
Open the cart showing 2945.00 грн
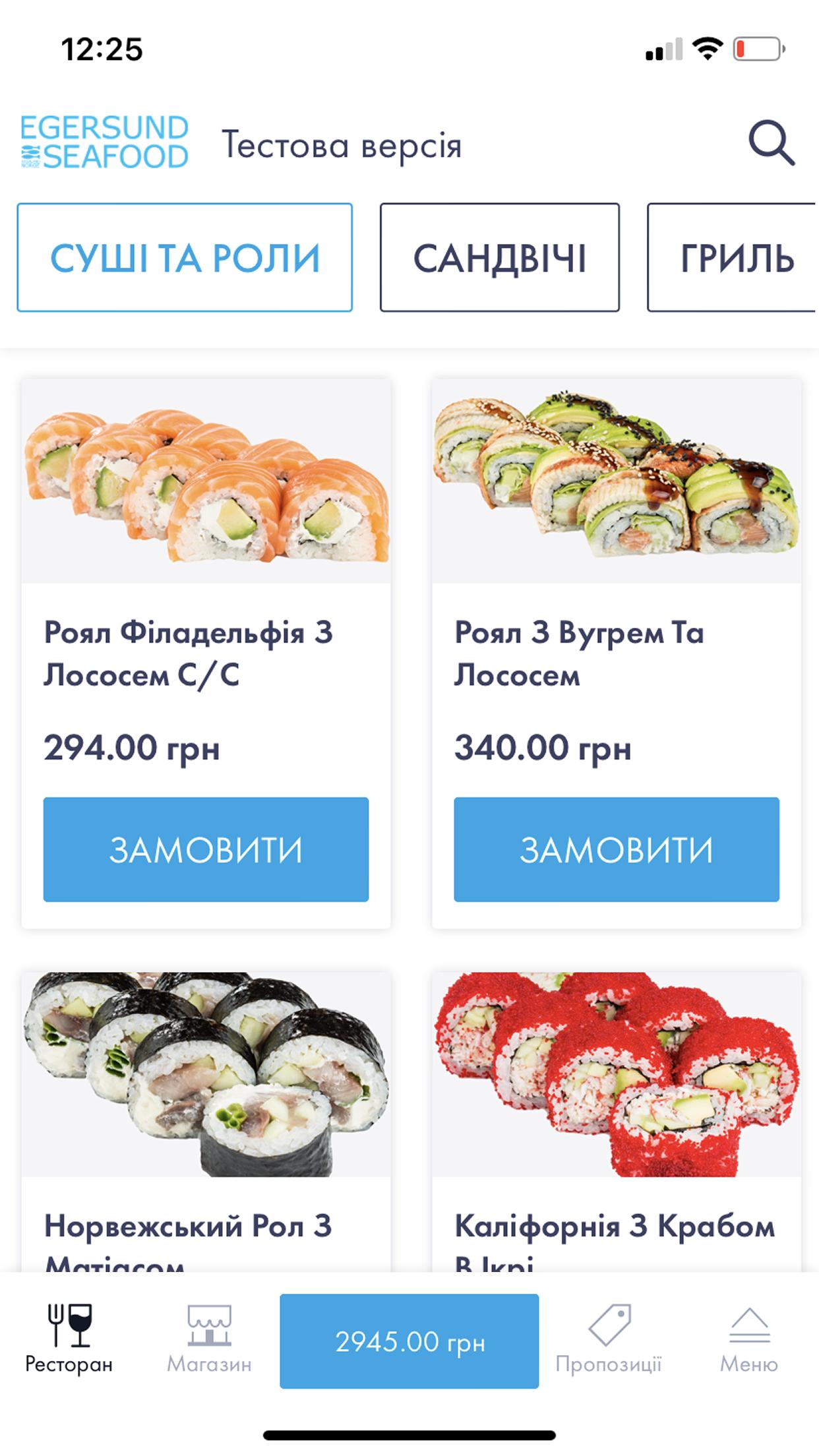pos(409,1341)
